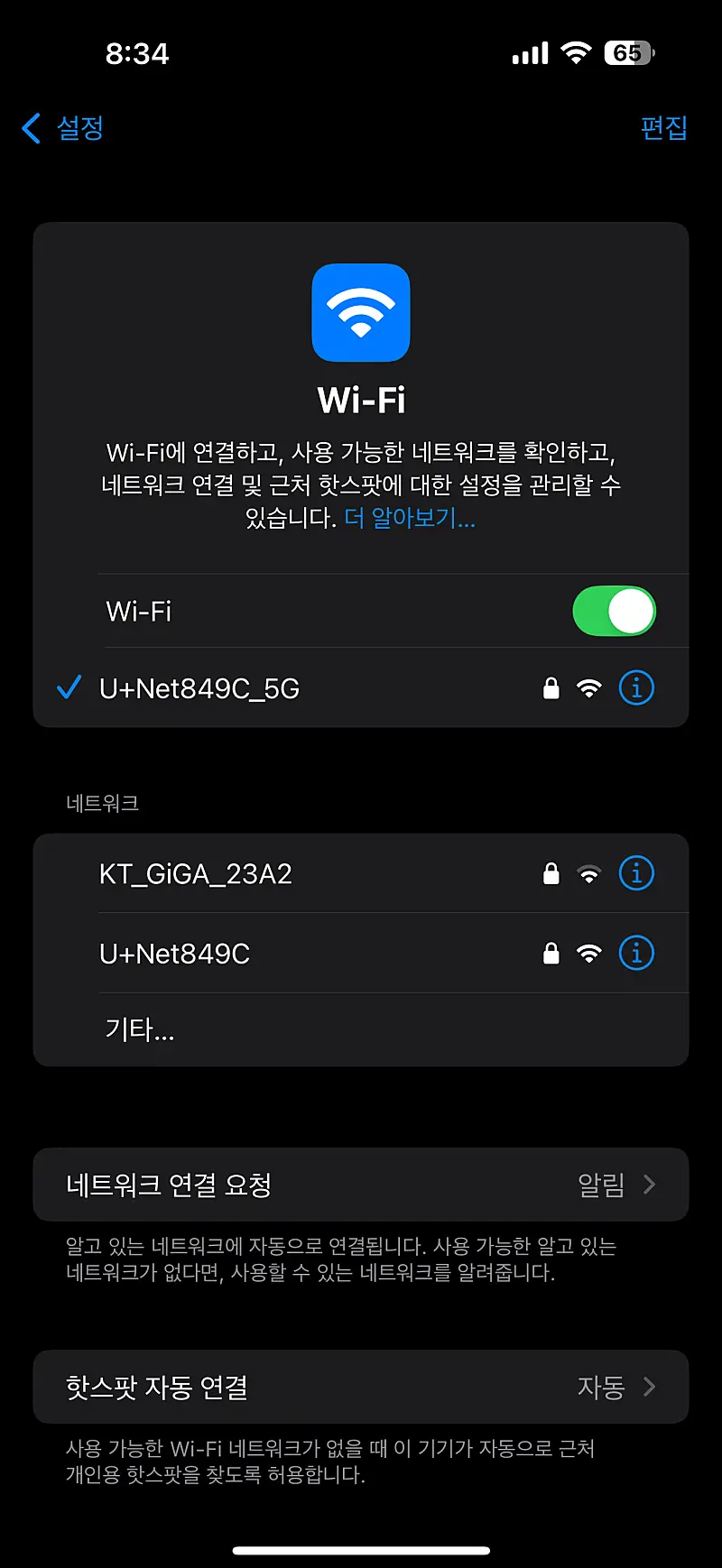The height and width of the screenshot is (1568, 722).
Task: Connect to the U+Net849C network
Action: 175,954
